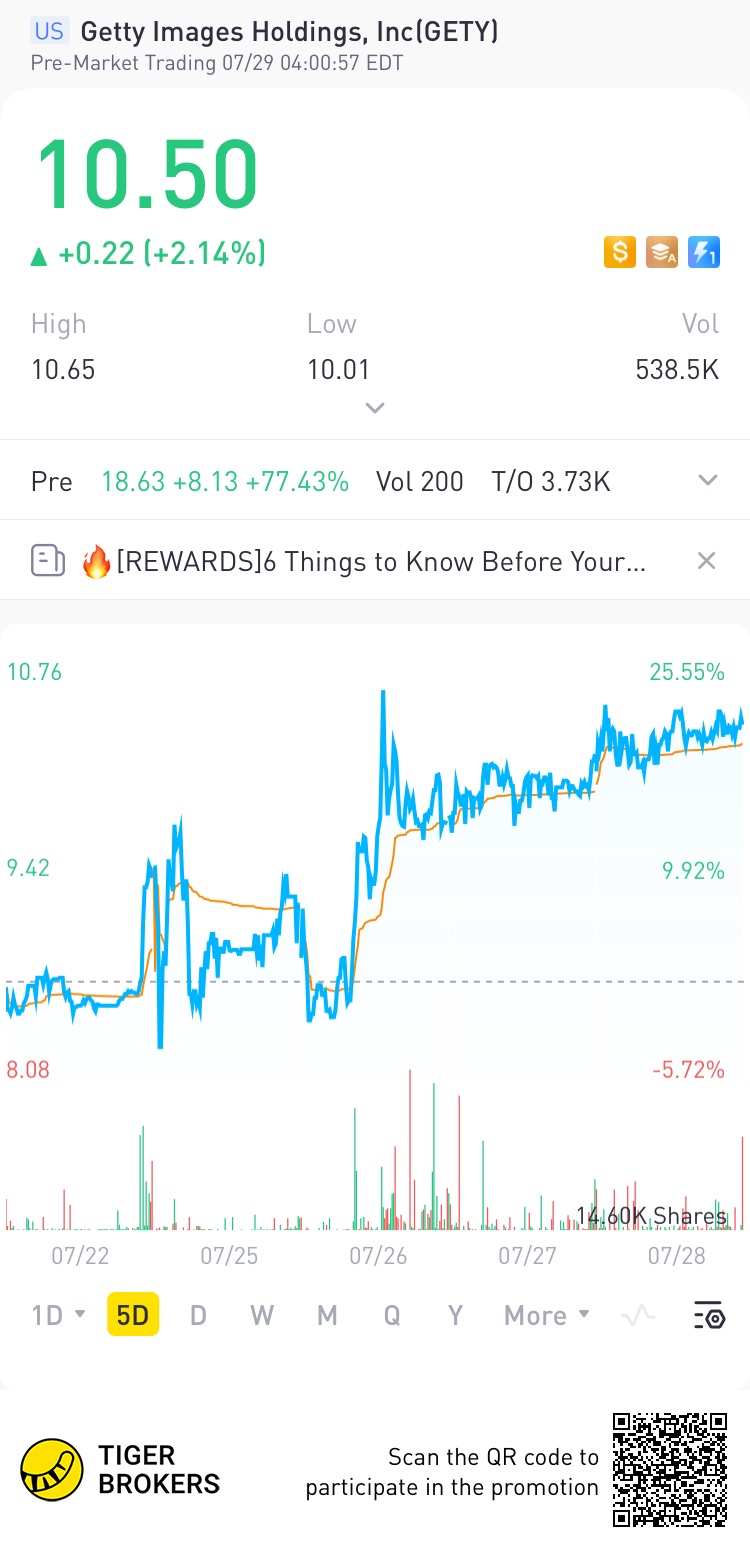Tap the orange dollar badge icon
This screenshot has height=1550, width=750.
620,252
